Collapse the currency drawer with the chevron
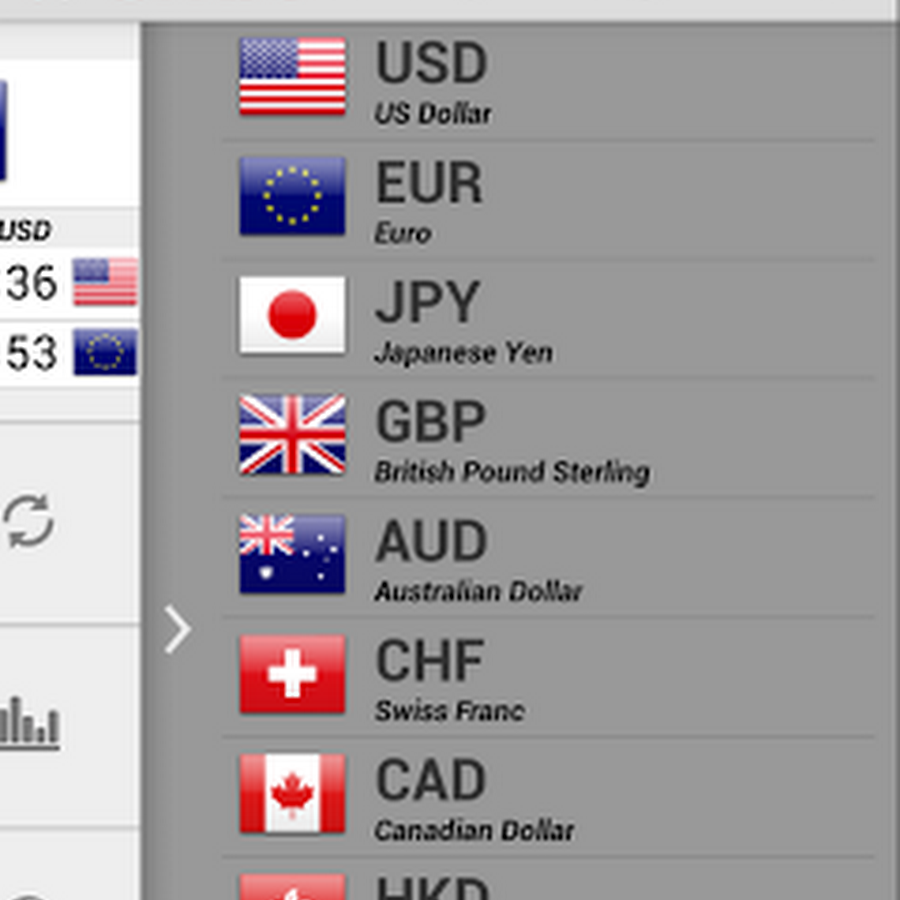 [x=177, y=631]
